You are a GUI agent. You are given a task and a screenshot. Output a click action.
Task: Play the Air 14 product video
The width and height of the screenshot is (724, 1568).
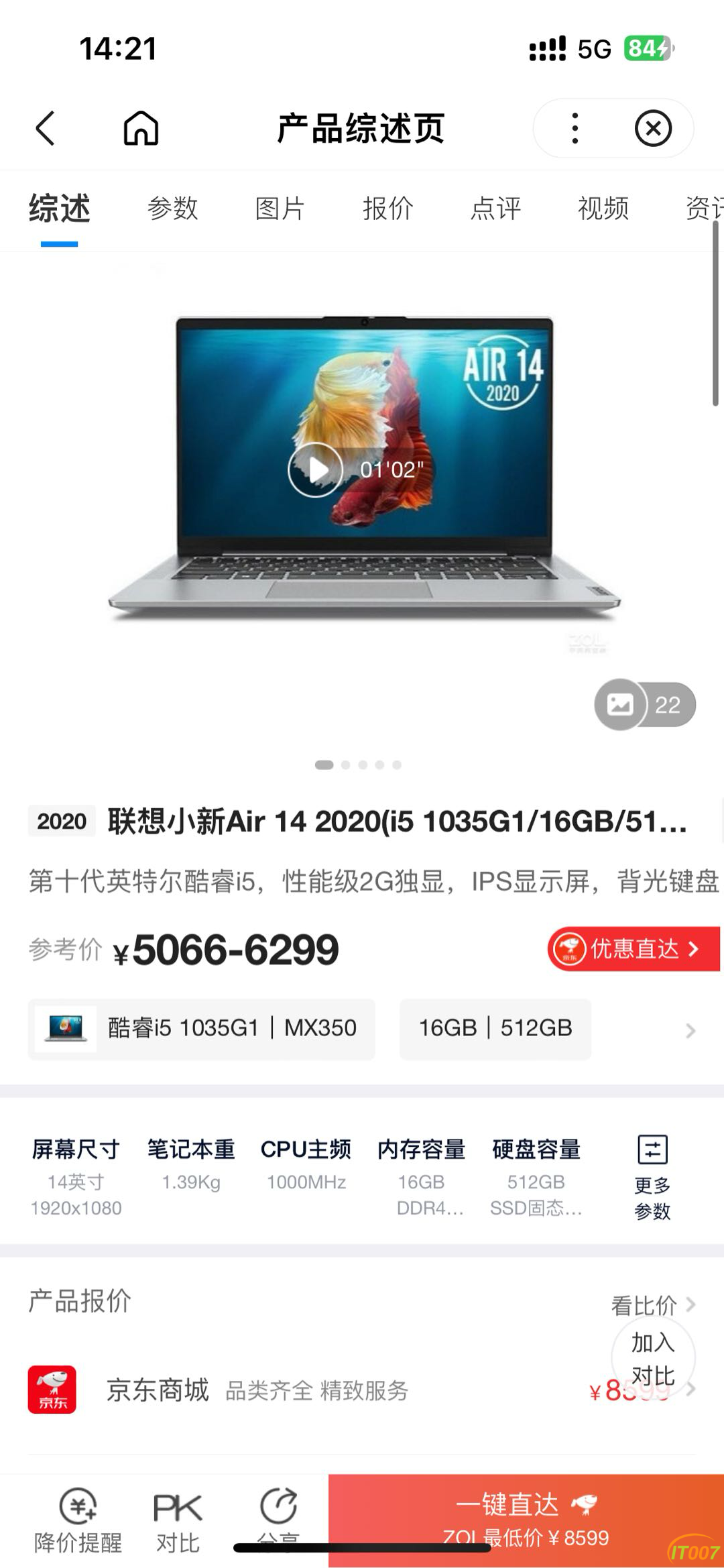[316, 470]
